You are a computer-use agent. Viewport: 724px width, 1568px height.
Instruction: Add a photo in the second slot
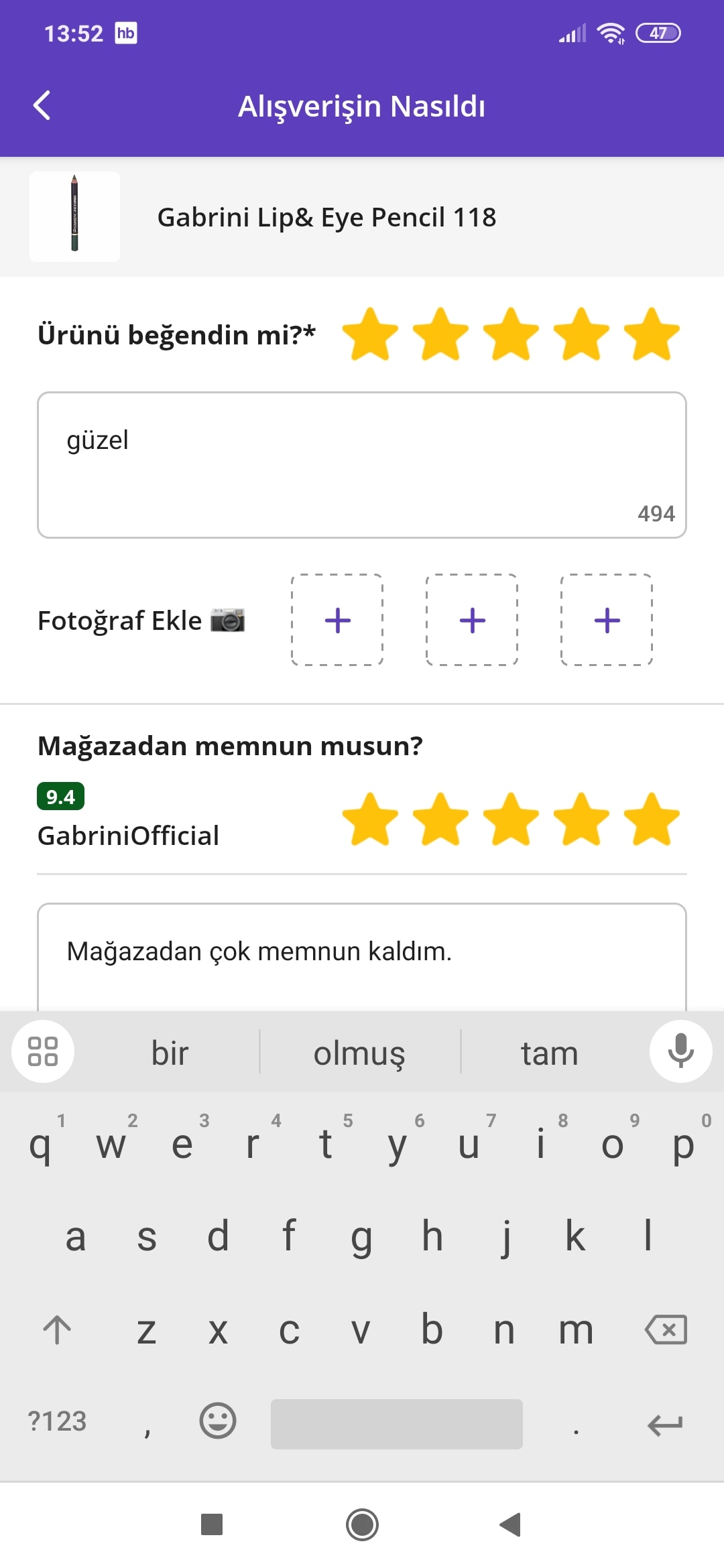point(472,620)
